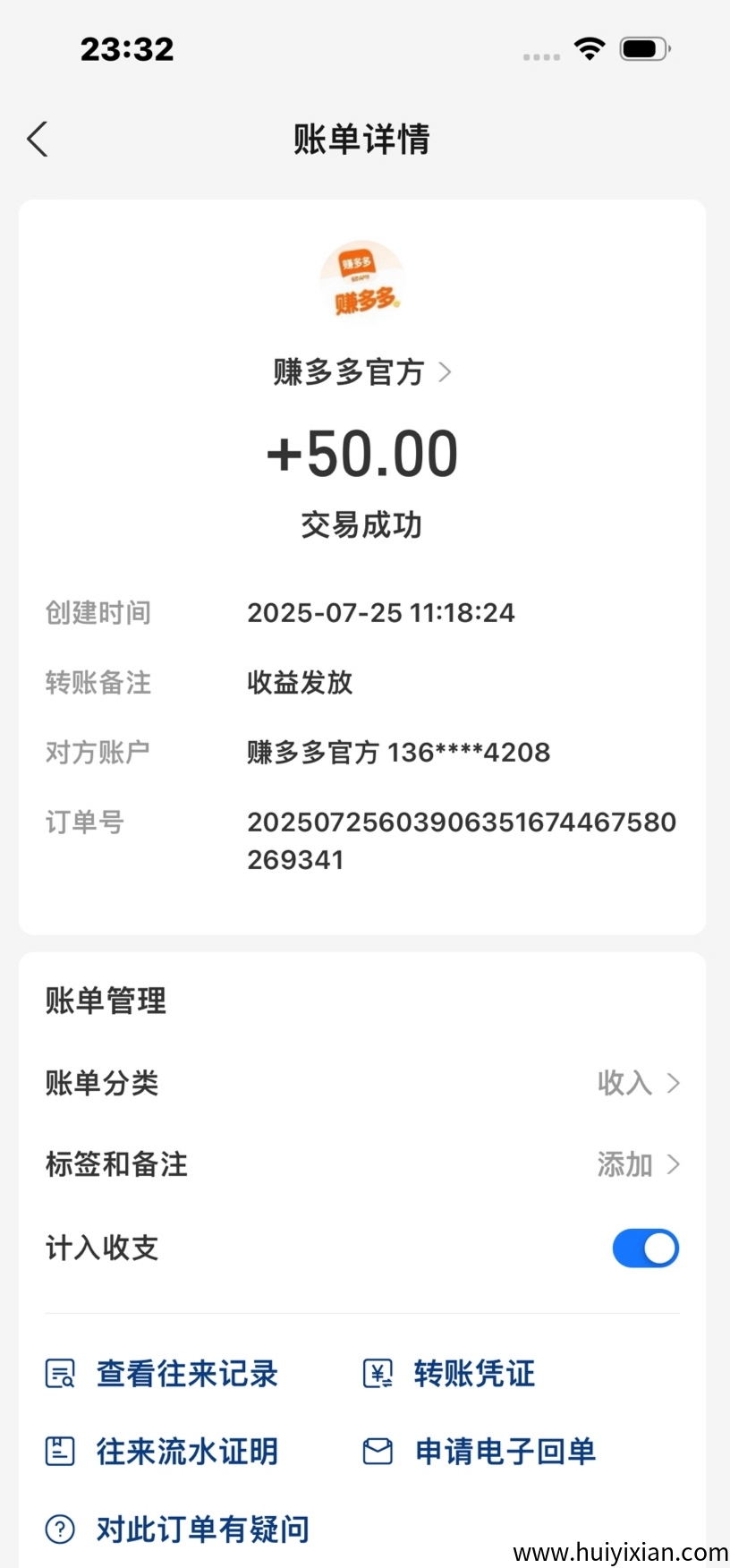Tap the Wi-Fi icon in the status bar
The width and height of the screenshot is (730, 1568).
coord(589,49)
